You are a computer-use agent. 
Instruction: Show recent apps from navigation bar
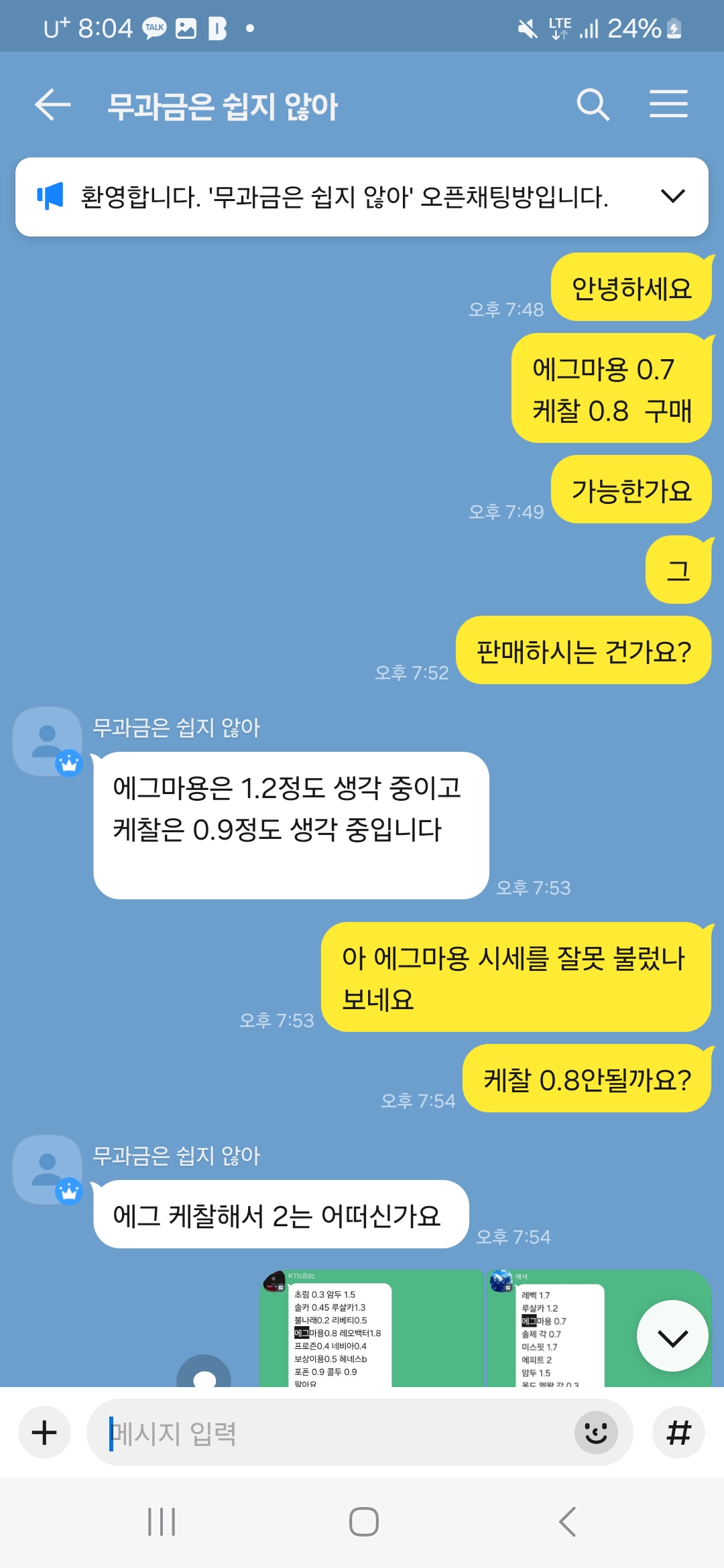click(x=162, y=1521)
